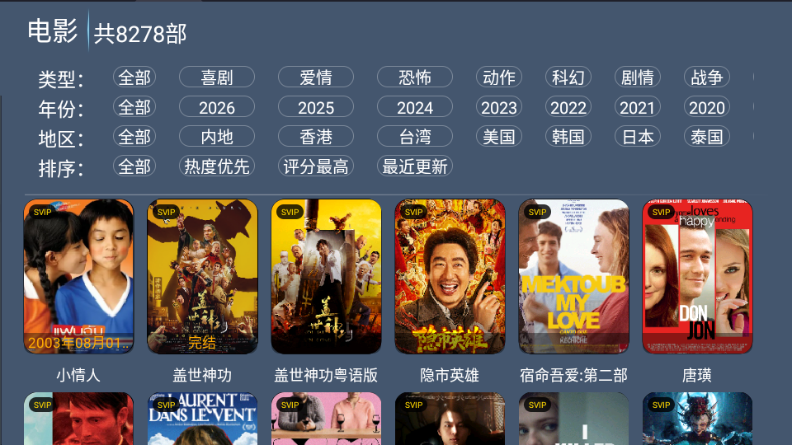792x445 pixels.
Task: Select 韩国 region chip
Action: click(568, 137)
